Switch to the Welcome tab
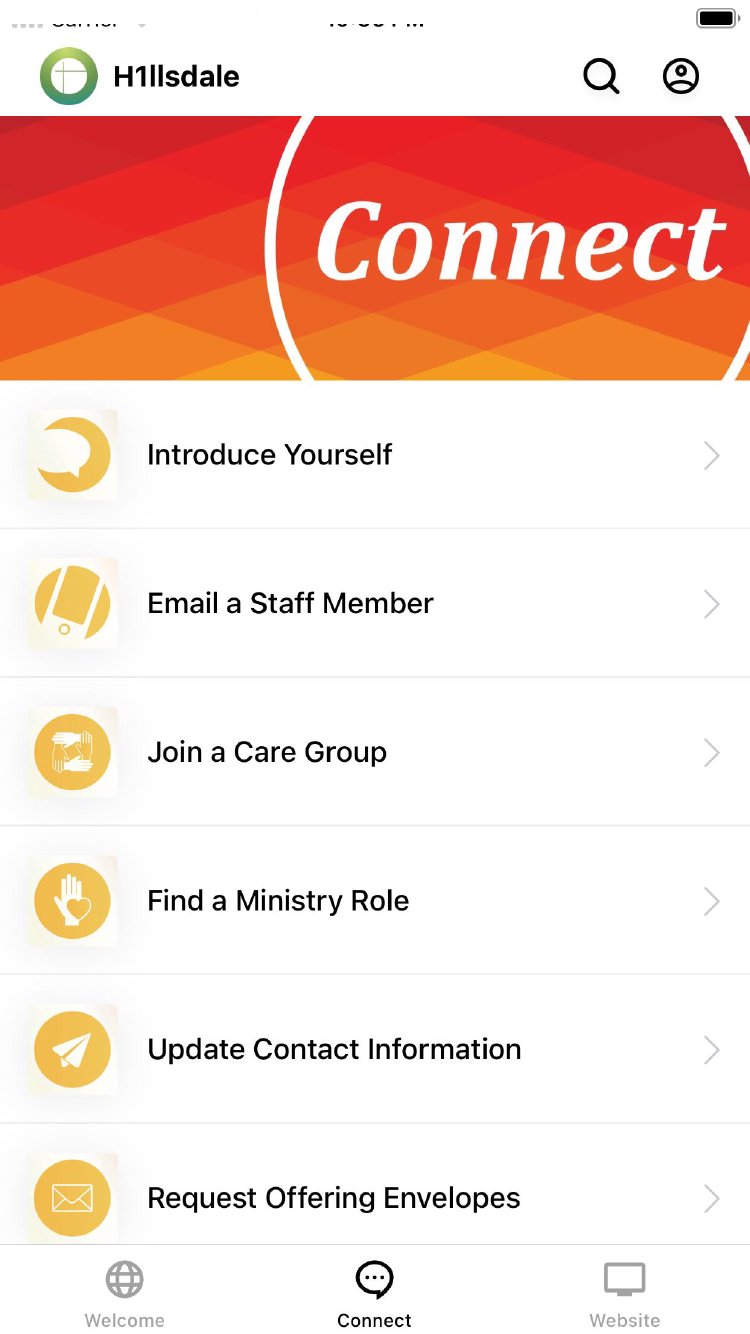The height and width of the screenshot is (1334, 750). point(125,1294)
